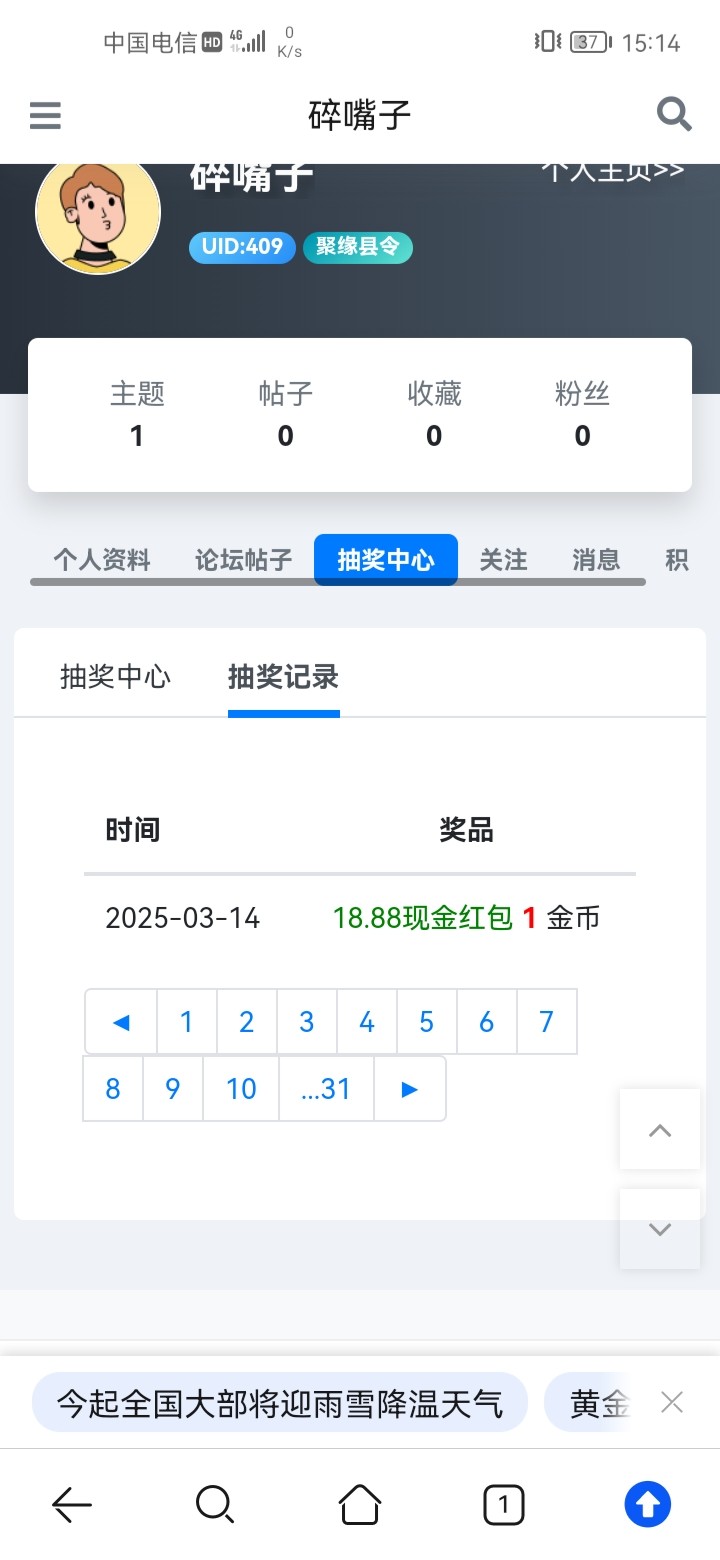Go to previous page with left arrow
720x1560 pixels.
(121, 1022)
